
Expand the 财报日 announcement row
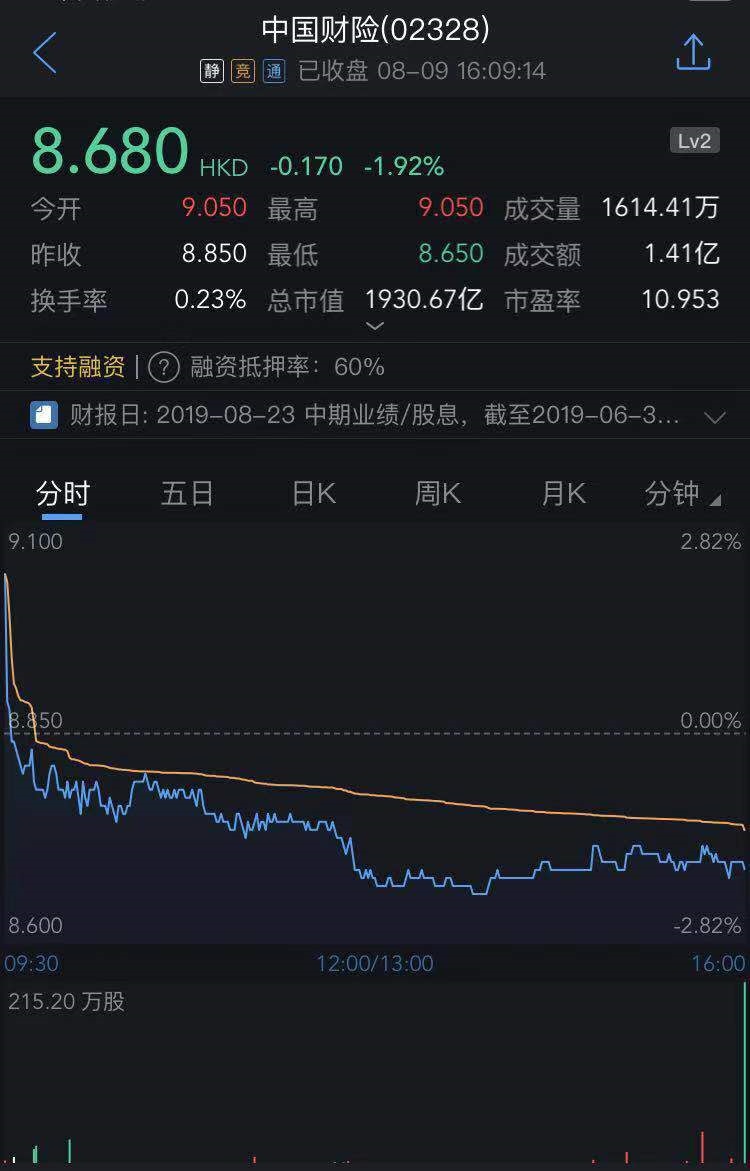pos(715,417)
